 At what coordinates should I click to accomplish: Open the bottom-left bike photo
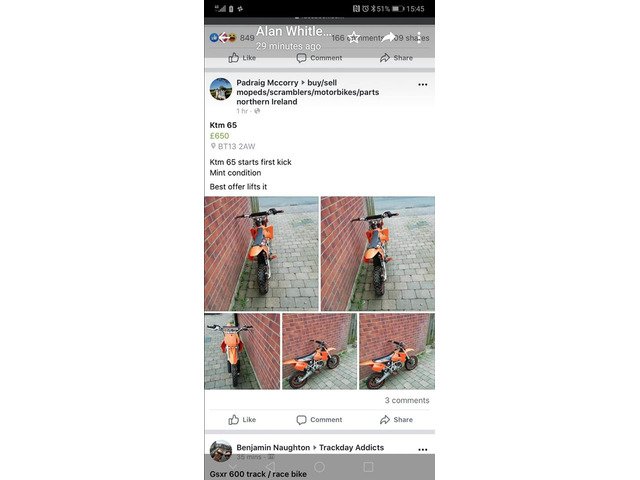pyautogui.click(x=242, y=351)
